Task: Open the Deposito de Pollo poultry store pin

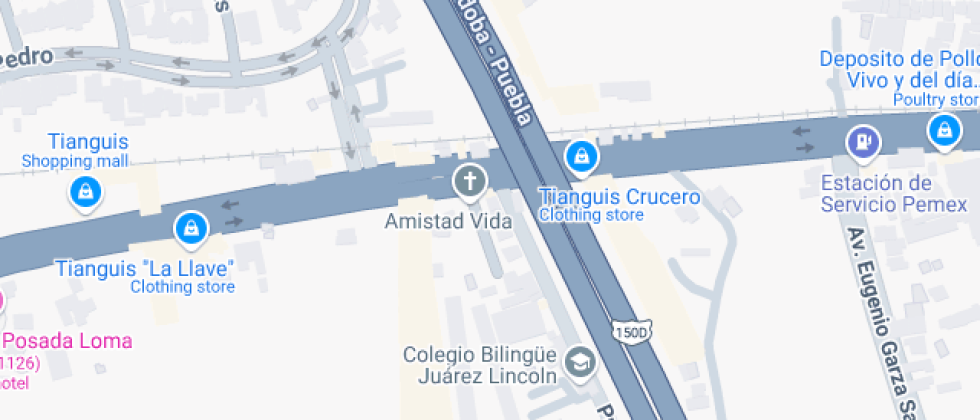Action: [943, 129]
